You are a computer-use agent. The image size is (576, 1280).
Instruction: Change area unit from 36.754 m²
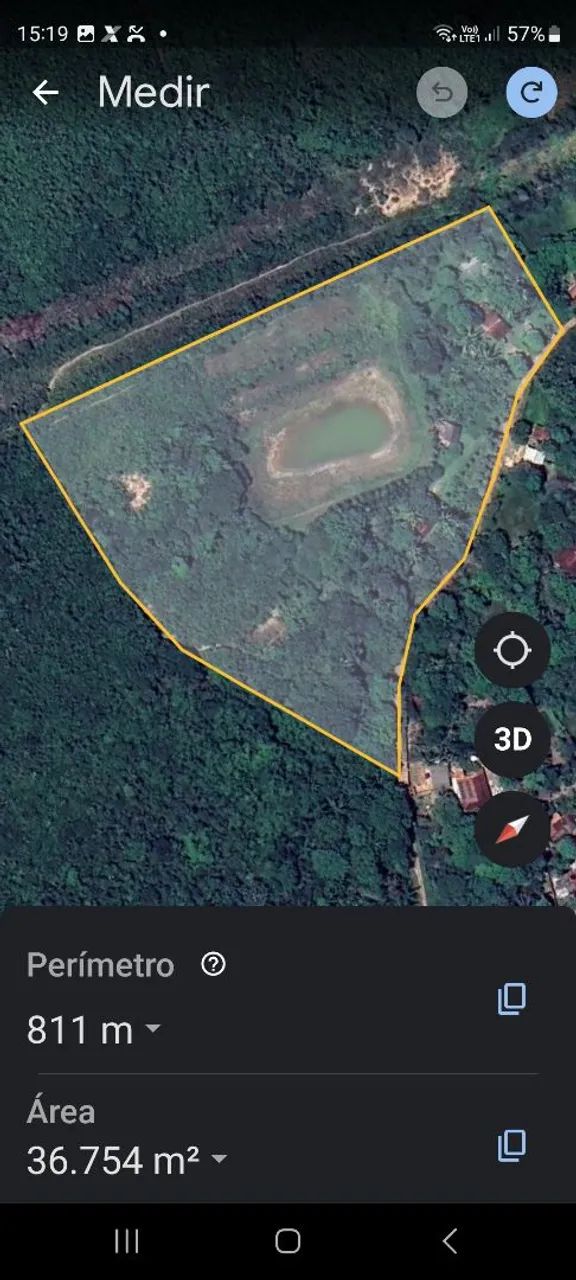[x=126, y=1160]
